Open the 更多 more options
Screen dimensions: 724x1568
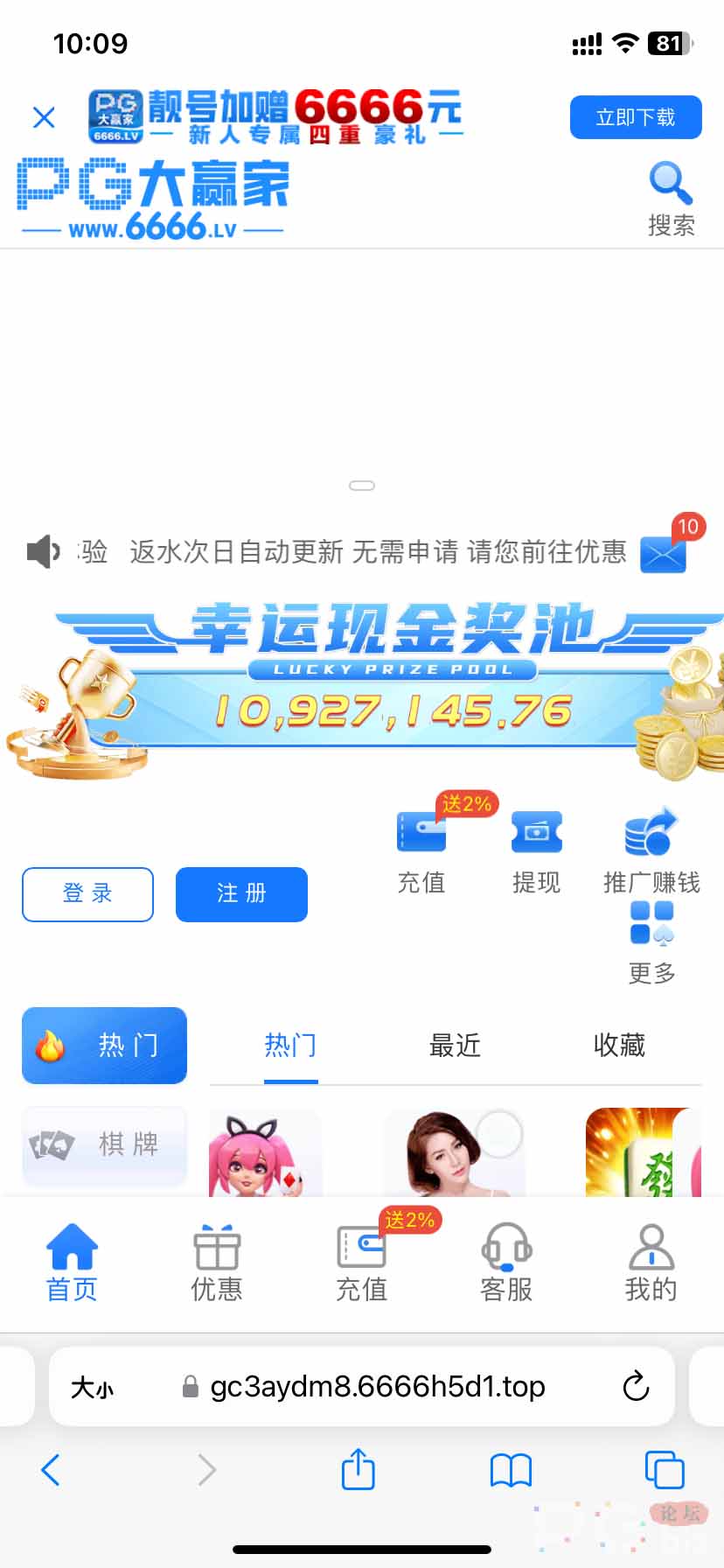pos(651,943)
